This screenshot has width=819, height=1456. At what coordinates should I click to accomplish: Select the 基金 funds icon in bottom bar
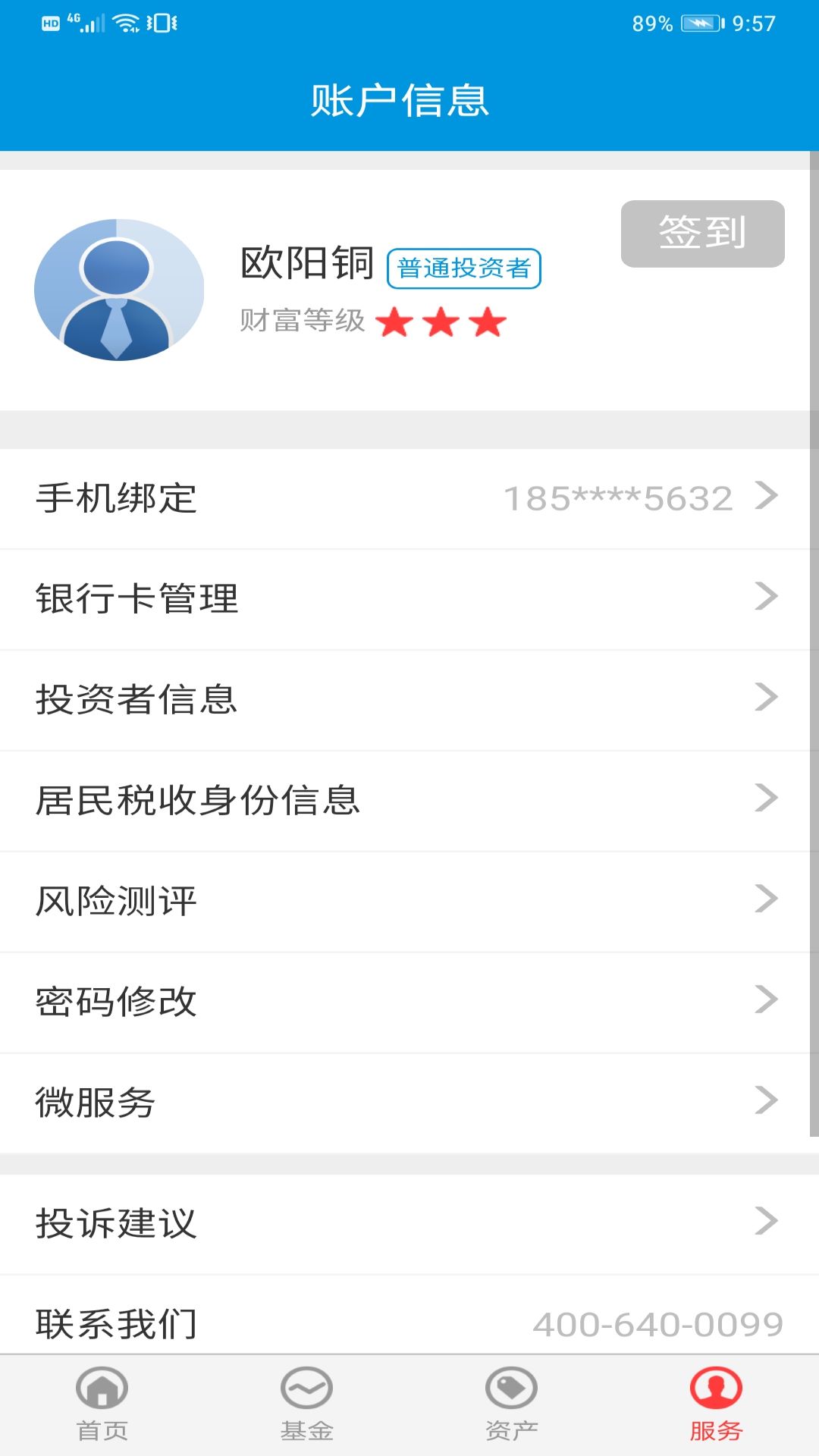point(307,1407)
